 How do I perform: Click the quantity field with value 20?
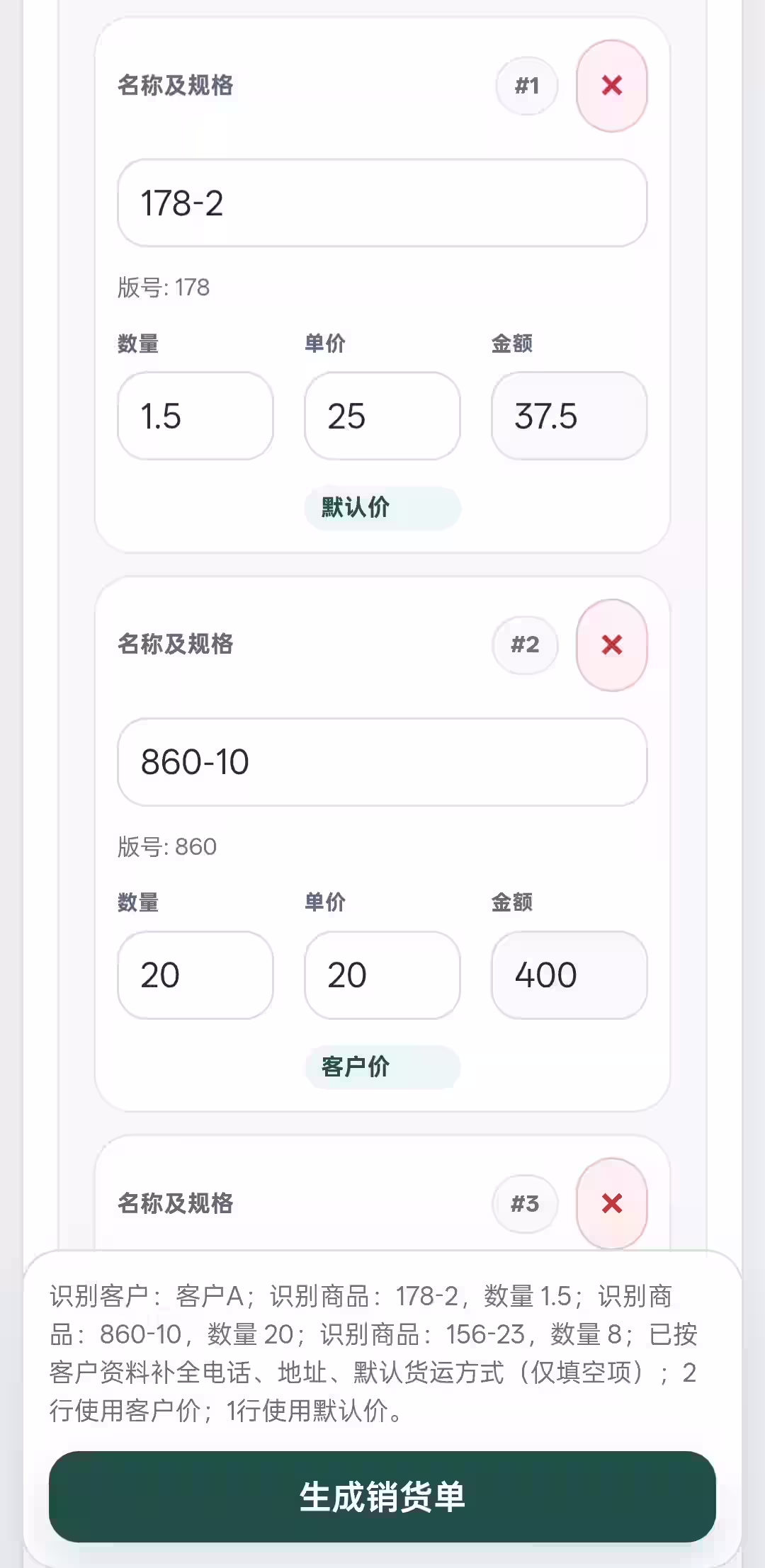pyautogui.click(x=194, y=975)
